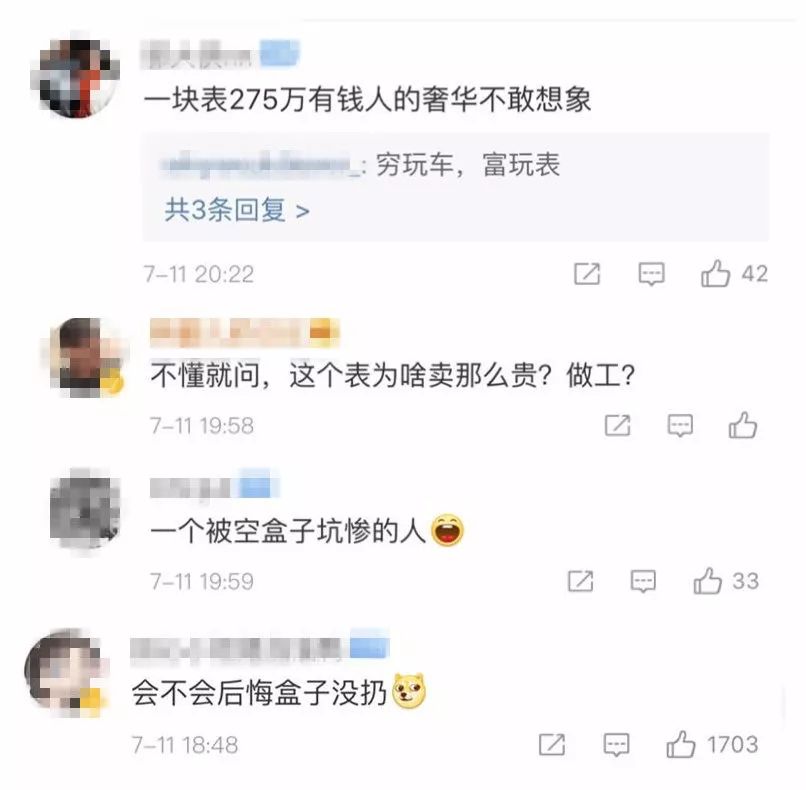Open the reply icon under the 不懂就问 comment
This screenshot has height=790, width=806.
(x=680, y=425)
